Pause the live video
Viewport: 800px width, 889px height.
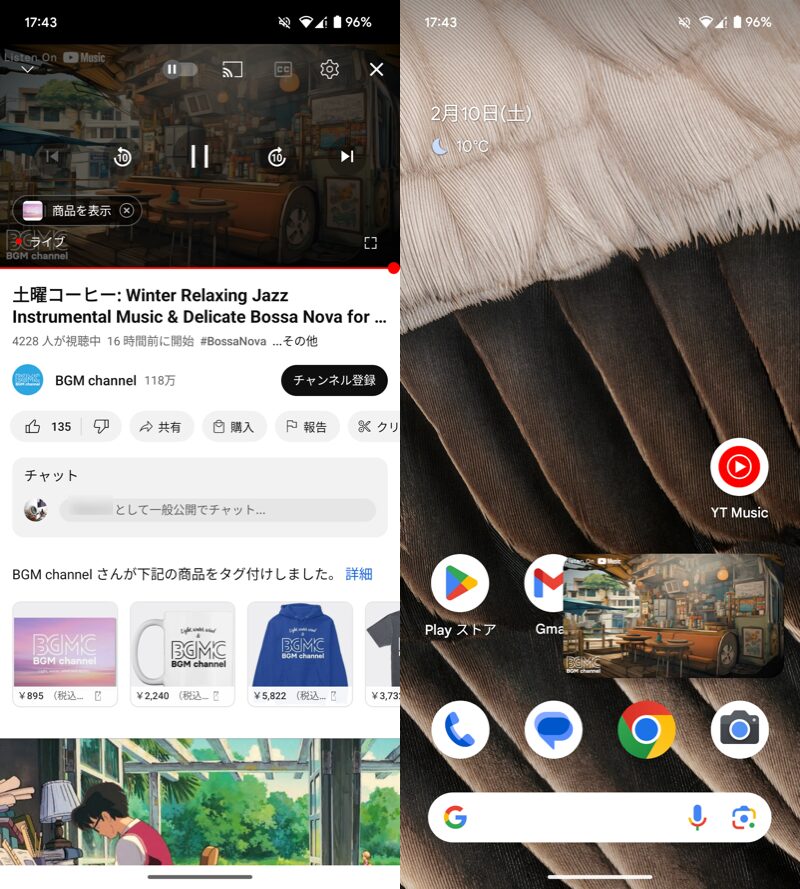200,156
